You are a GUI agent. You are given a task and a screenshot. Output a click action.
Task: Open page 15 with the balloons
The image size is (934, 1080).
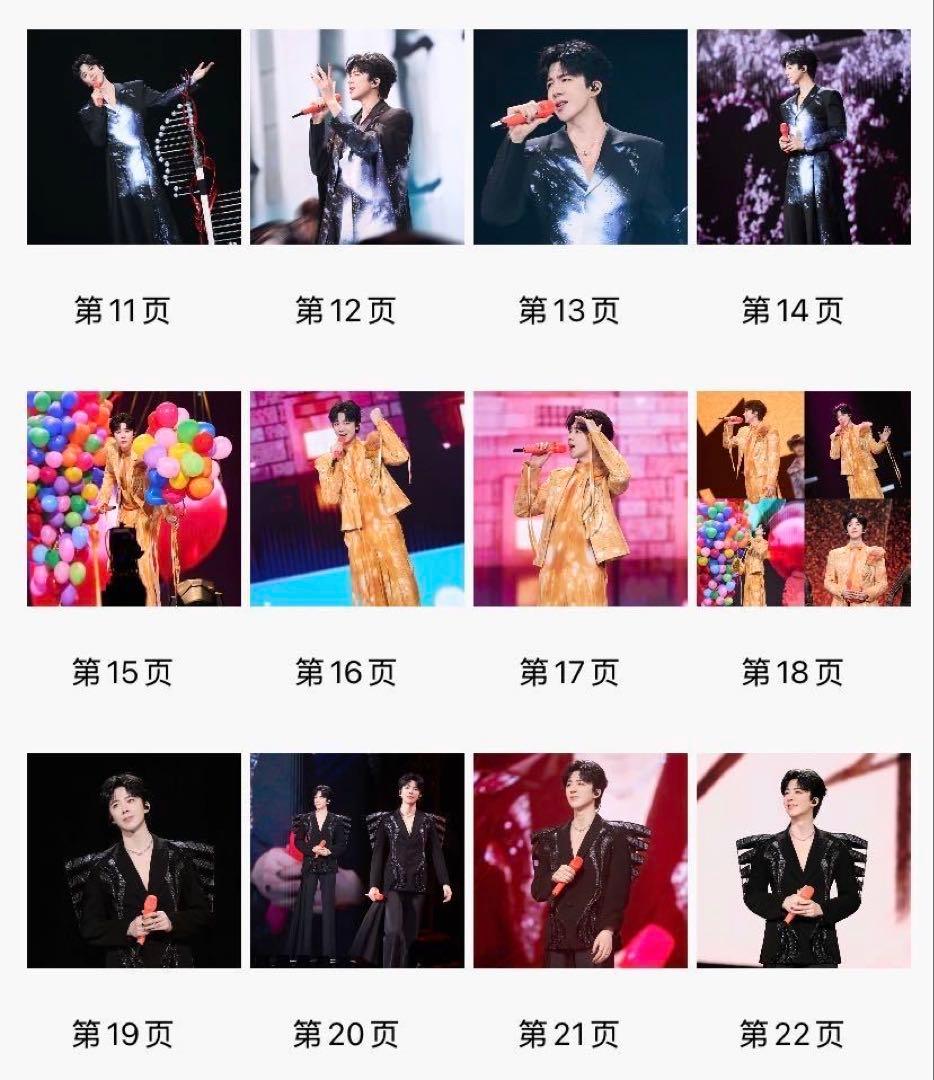click(x=134, y=498)
